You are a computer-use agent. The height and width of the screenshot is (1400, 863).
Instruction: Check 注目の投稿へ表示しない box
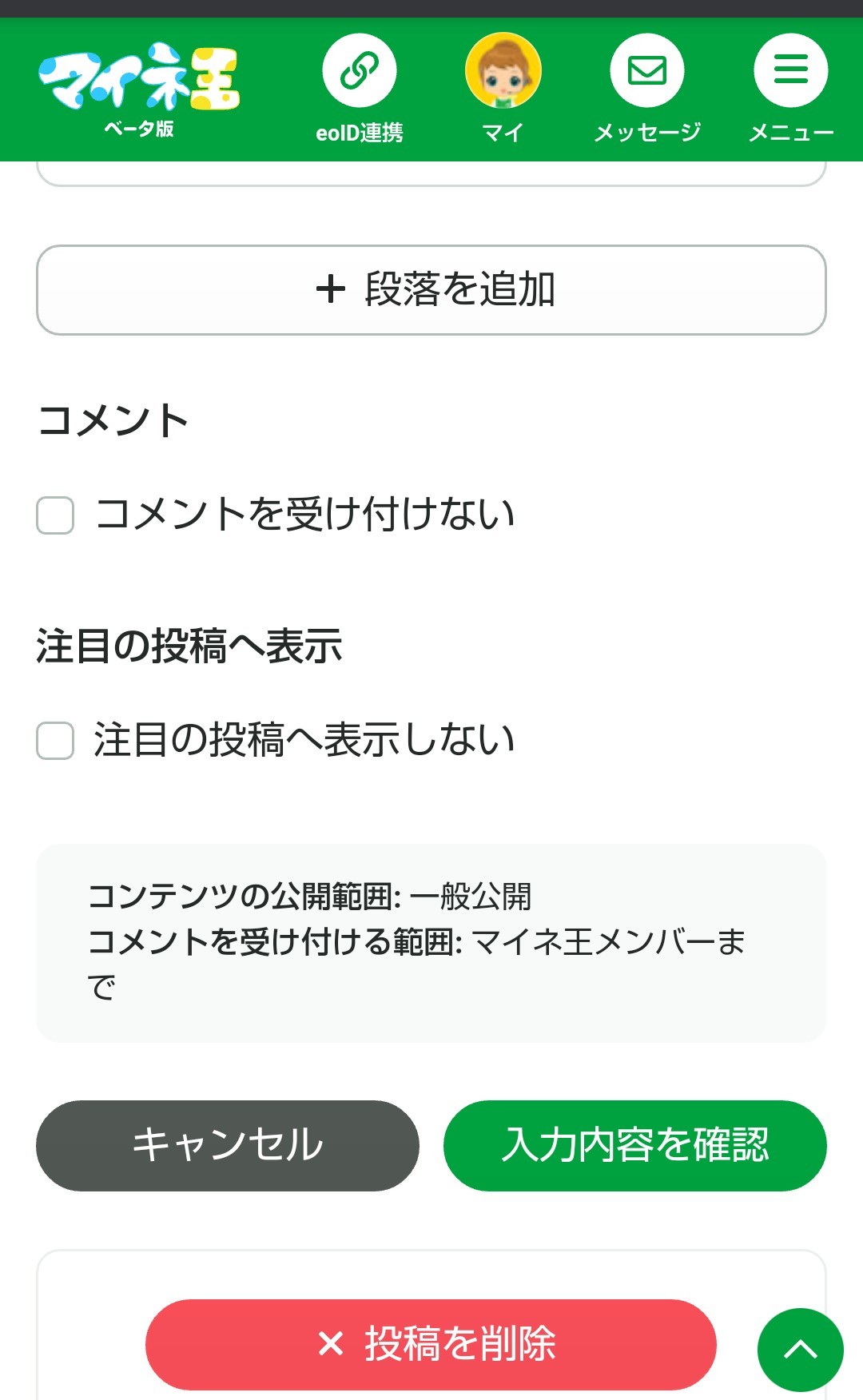coord(55,741)
